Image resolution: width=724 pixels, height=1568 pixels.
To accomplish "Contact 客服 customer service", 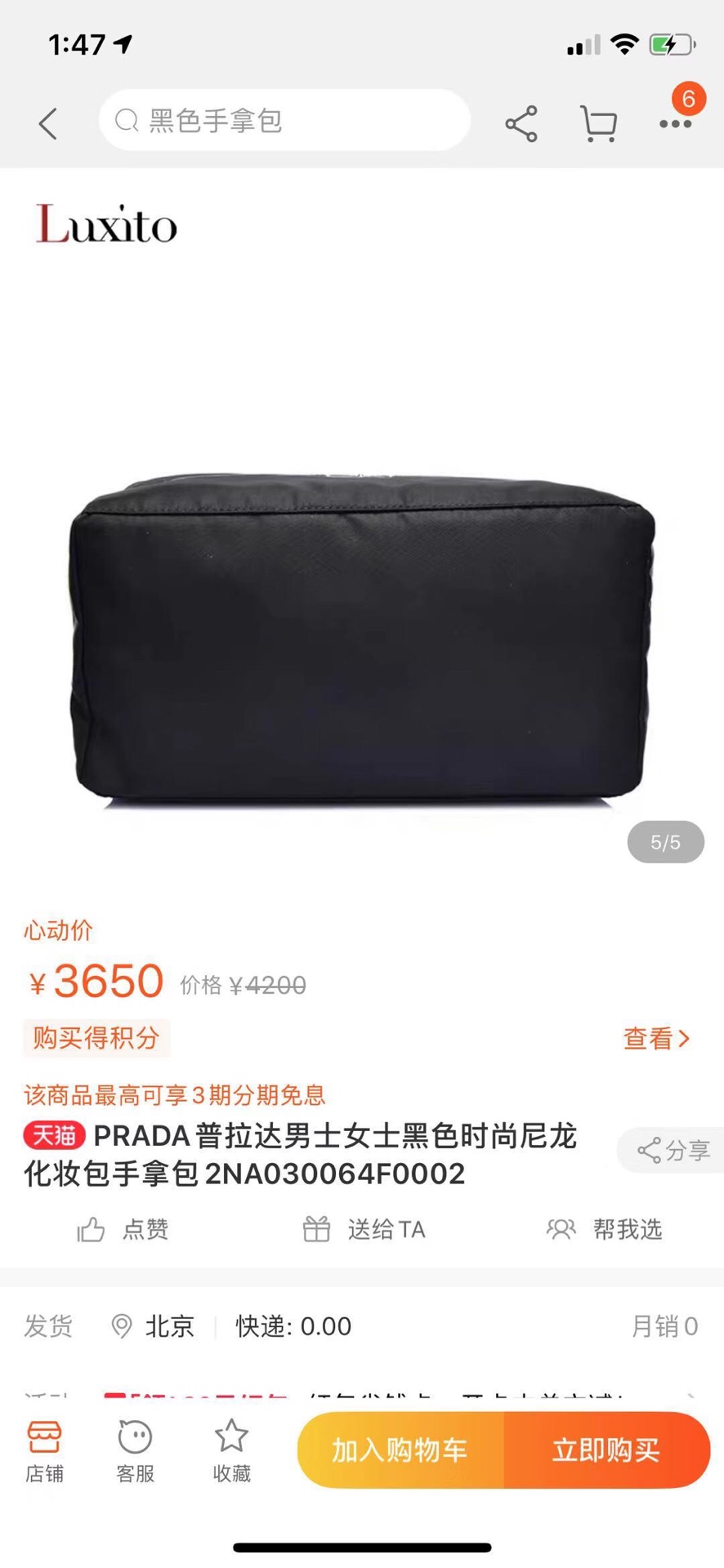I will tap(135, 1451).
